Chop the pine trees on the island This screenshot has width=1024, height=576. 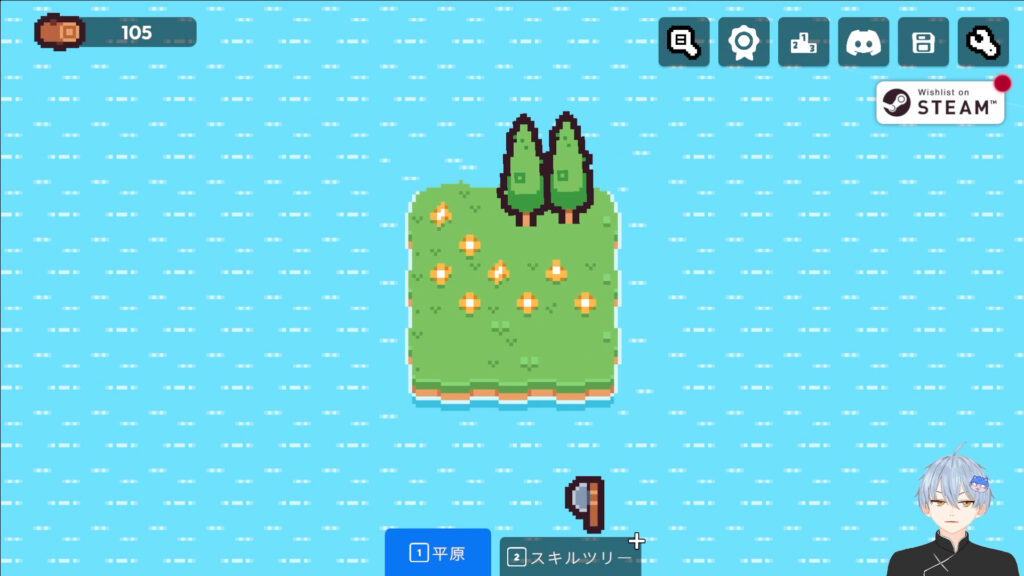click(545, 172)
